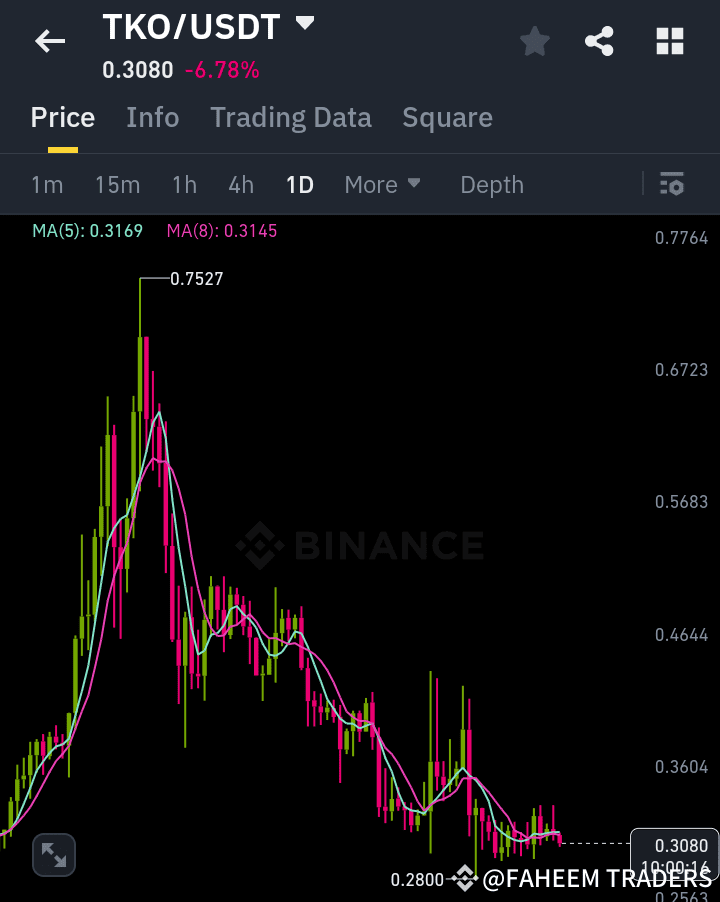The width and height of the screenshot is (720, 902).
Task: Go to the Square section
Action: pyautogui.click(x=447, y=117)
